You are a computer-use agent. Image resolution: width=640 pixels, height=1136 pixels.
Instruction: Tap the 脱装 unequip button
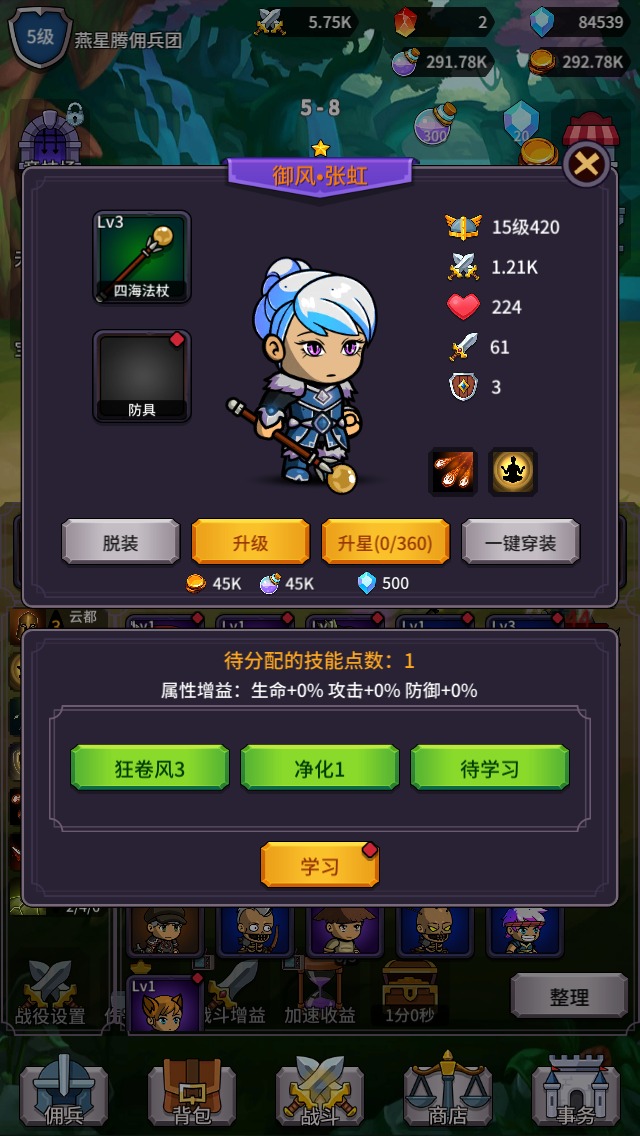click(x=121, y=543)
